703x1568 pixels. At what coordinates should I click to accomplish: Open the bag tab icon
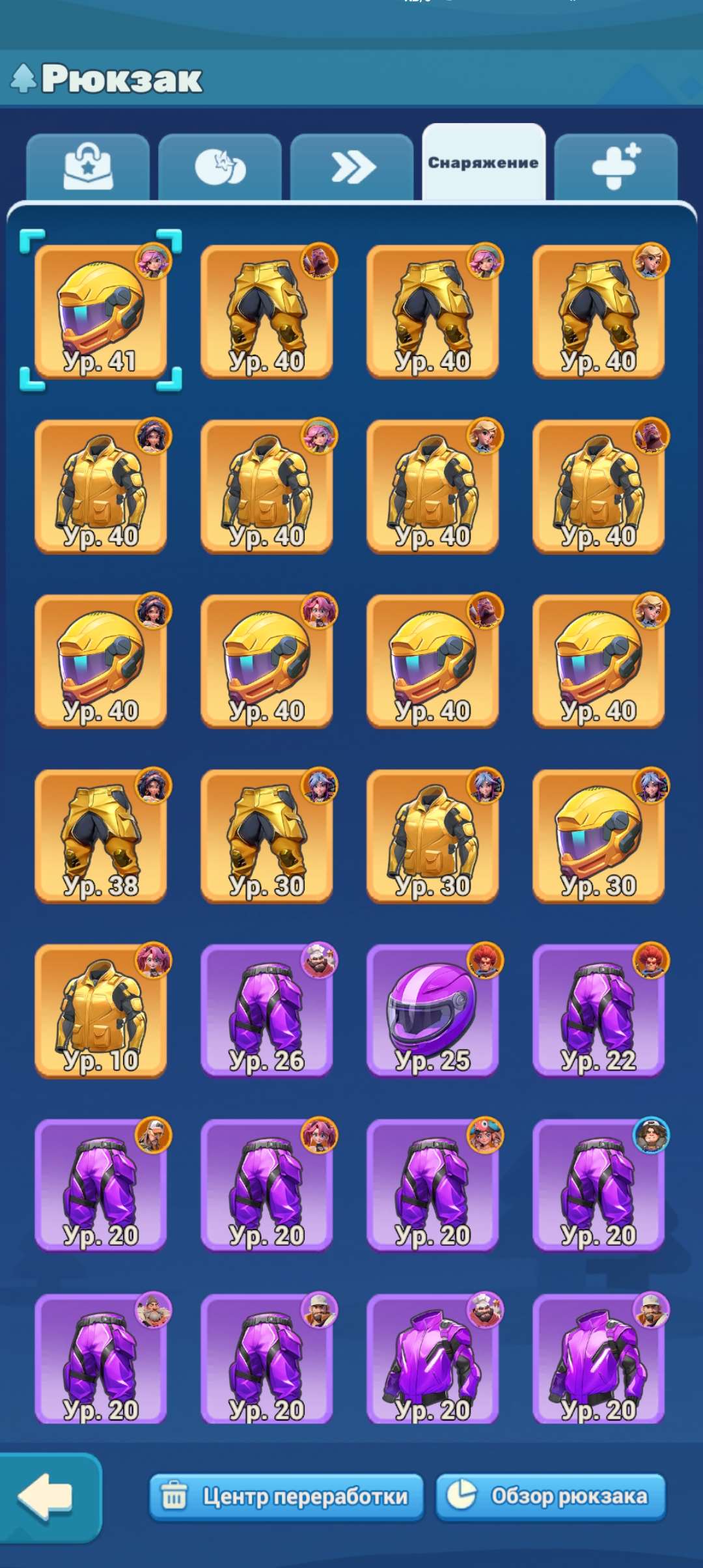coord(89,165)
